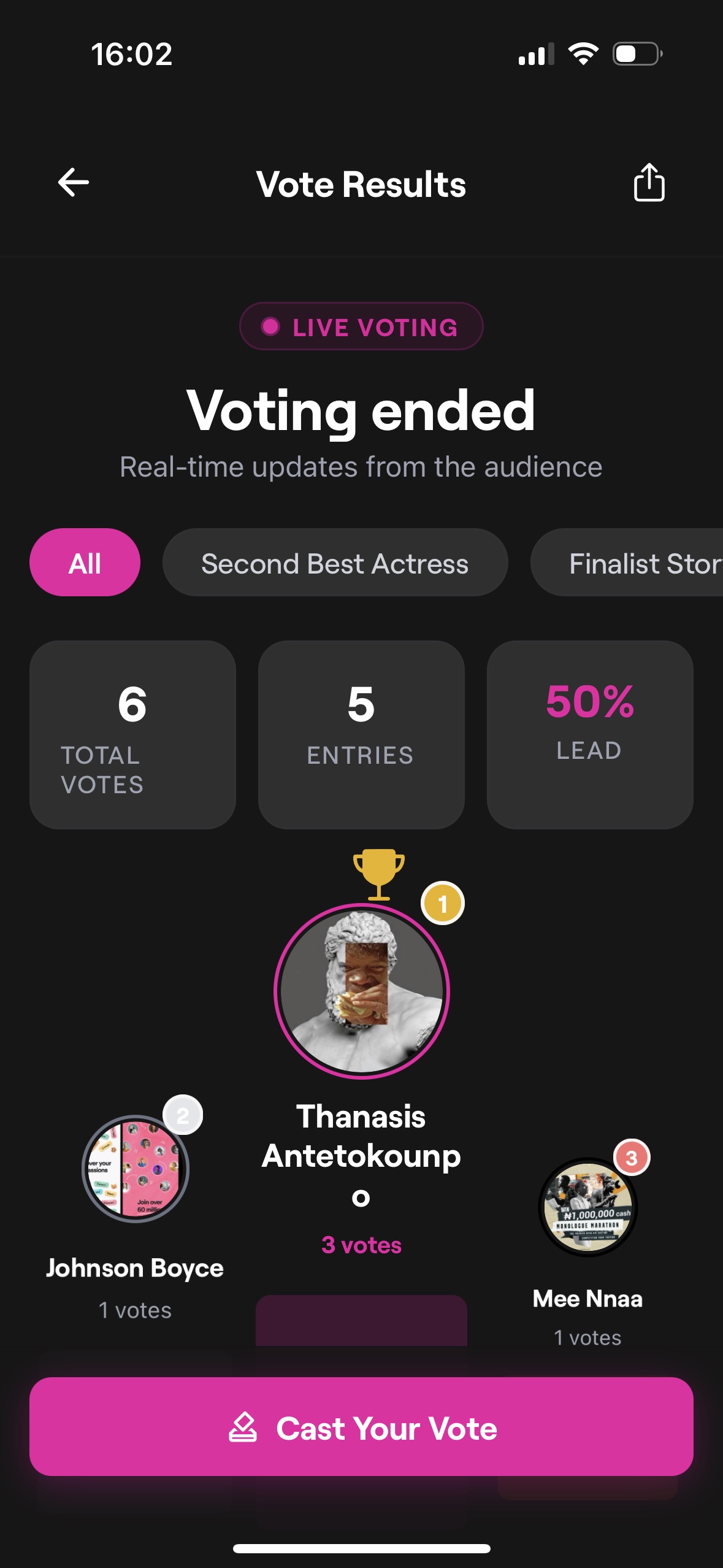Screen dimensions: 723x1568
Task: Tap the Cast Your Vote button
Action: coord(361,1427)
